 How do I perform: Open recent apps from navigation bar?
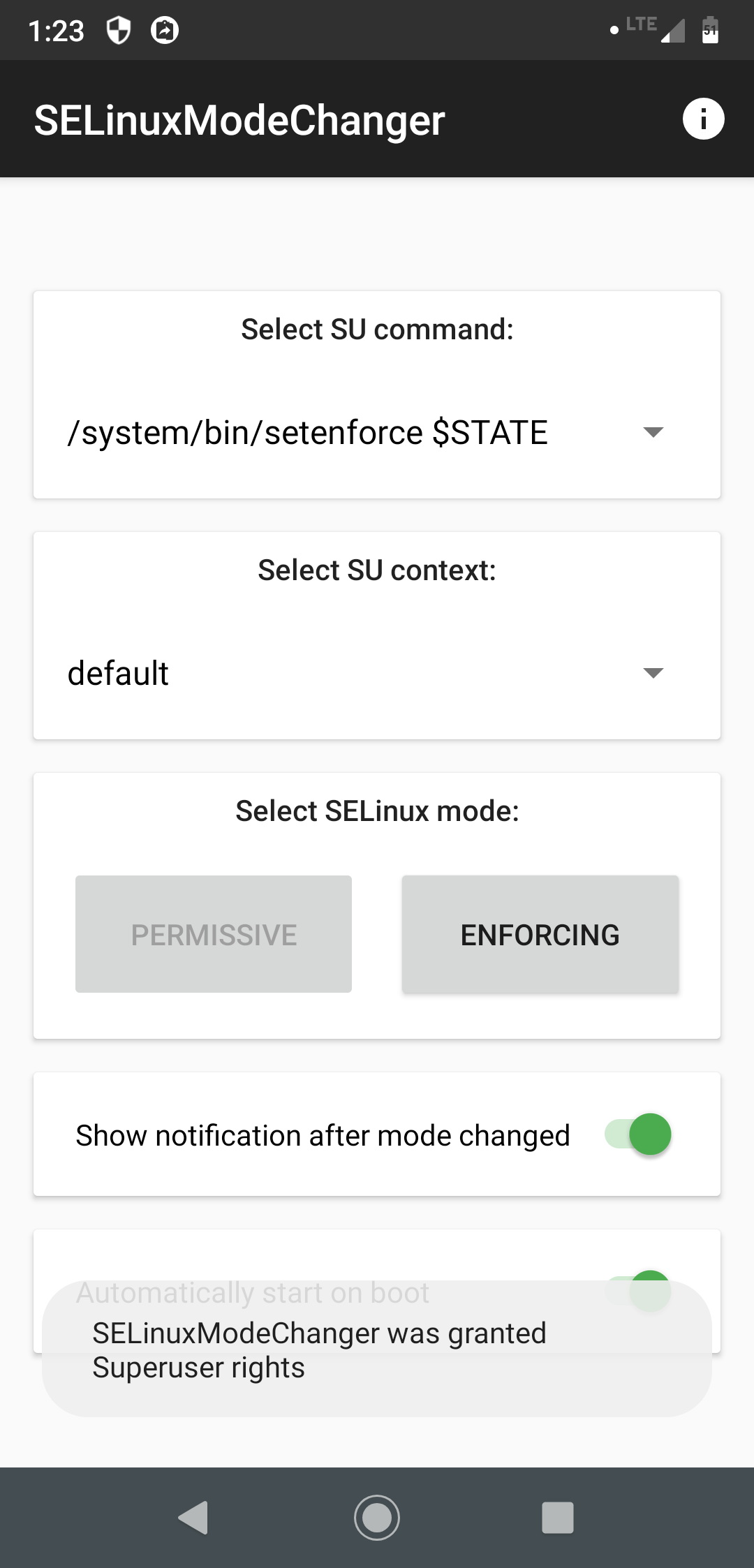[x=558, y=1517]
